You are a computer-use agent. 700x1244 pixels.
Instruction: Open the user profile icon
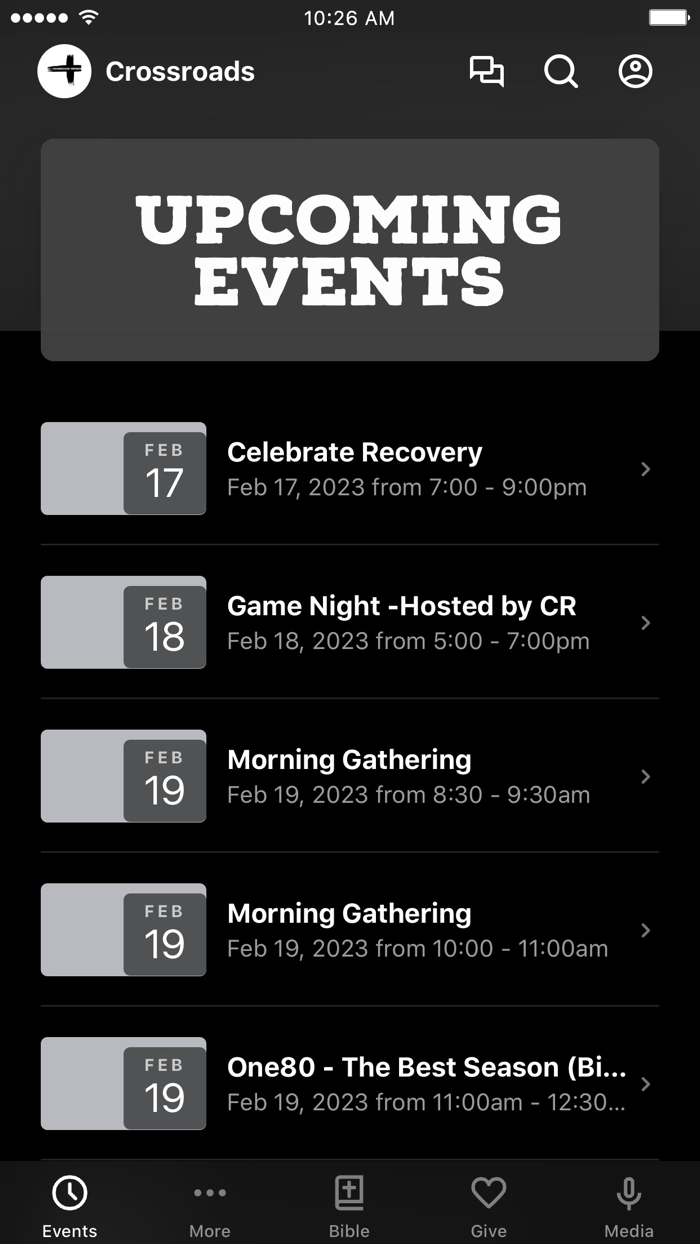pyautogui.click(x=635, y=72)
